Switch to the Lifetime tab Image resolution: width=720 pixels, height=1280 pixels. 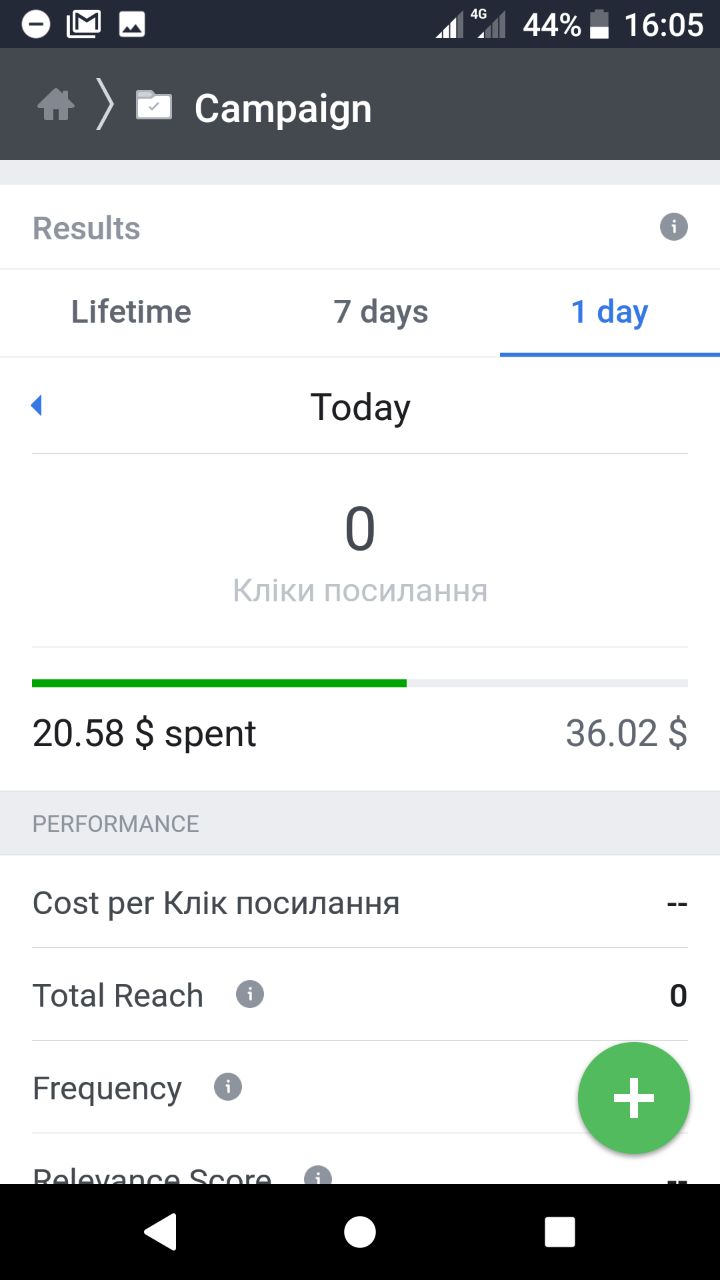(131, 312)
